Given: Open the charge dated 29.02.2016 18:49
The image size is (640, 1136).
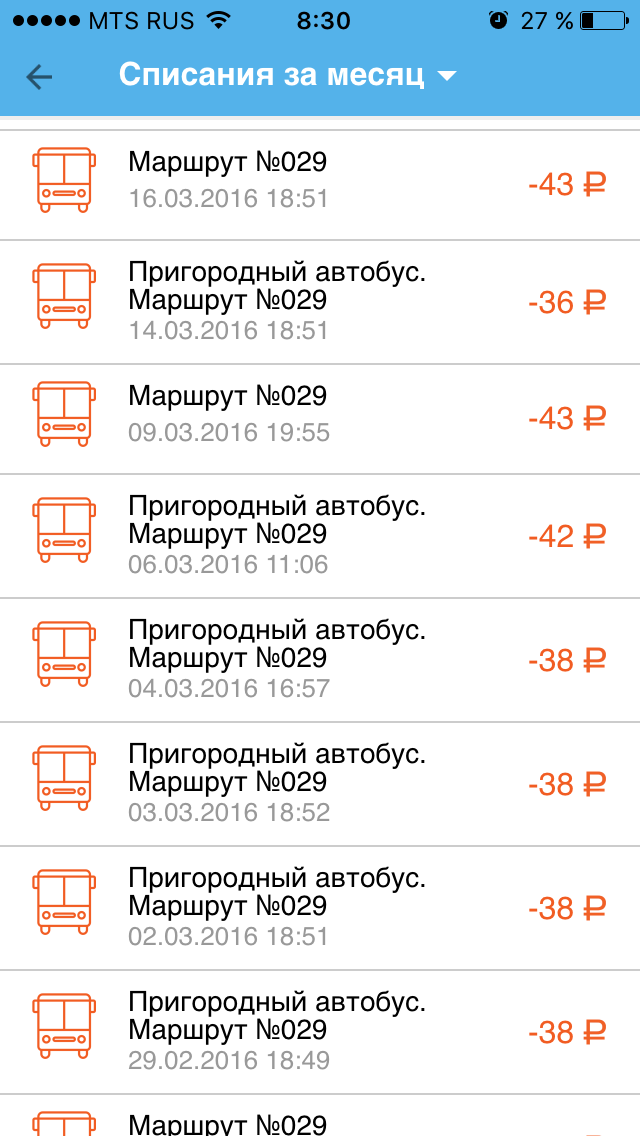Looking at the screenshot, I should [320, 1032].
